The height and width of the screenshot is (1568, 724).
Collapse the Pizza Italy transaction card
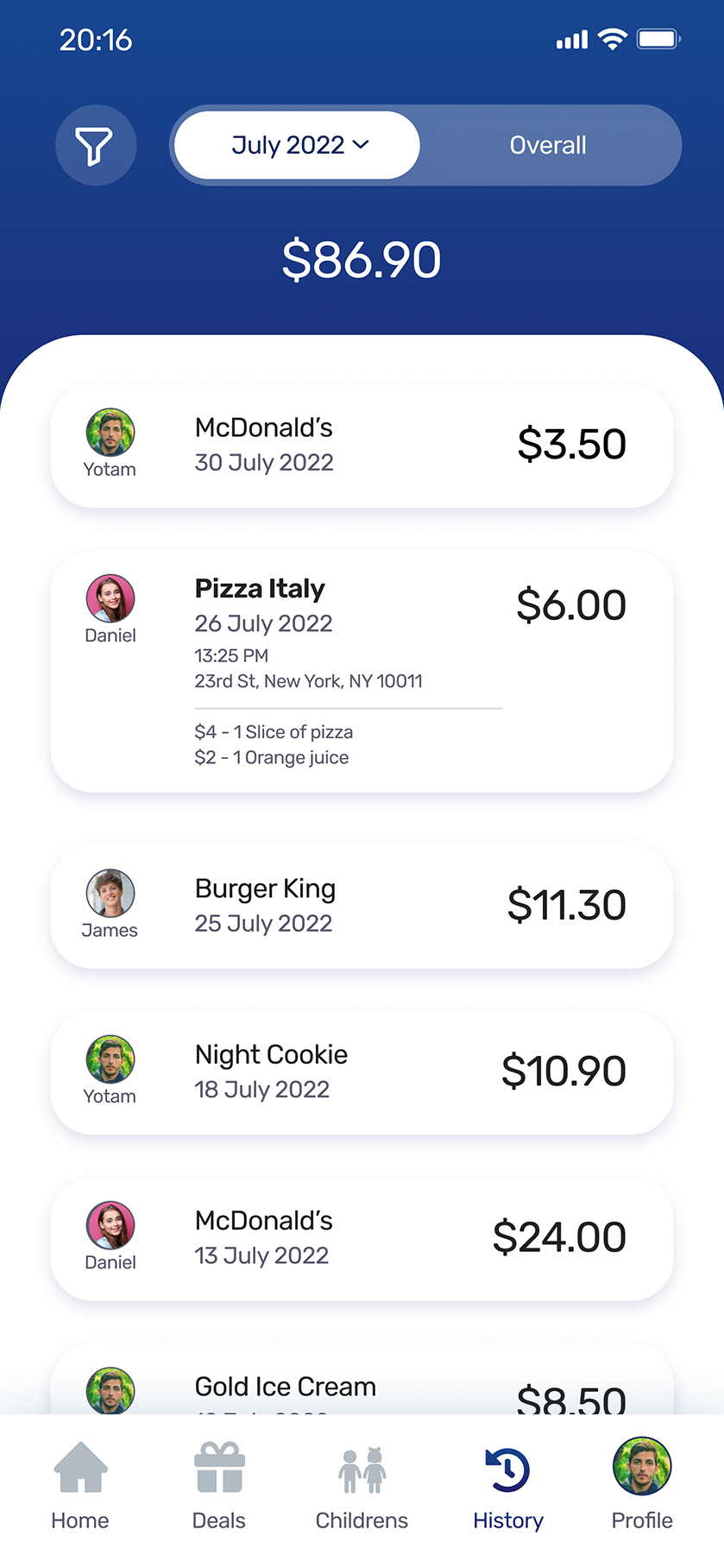click(362, 604)
